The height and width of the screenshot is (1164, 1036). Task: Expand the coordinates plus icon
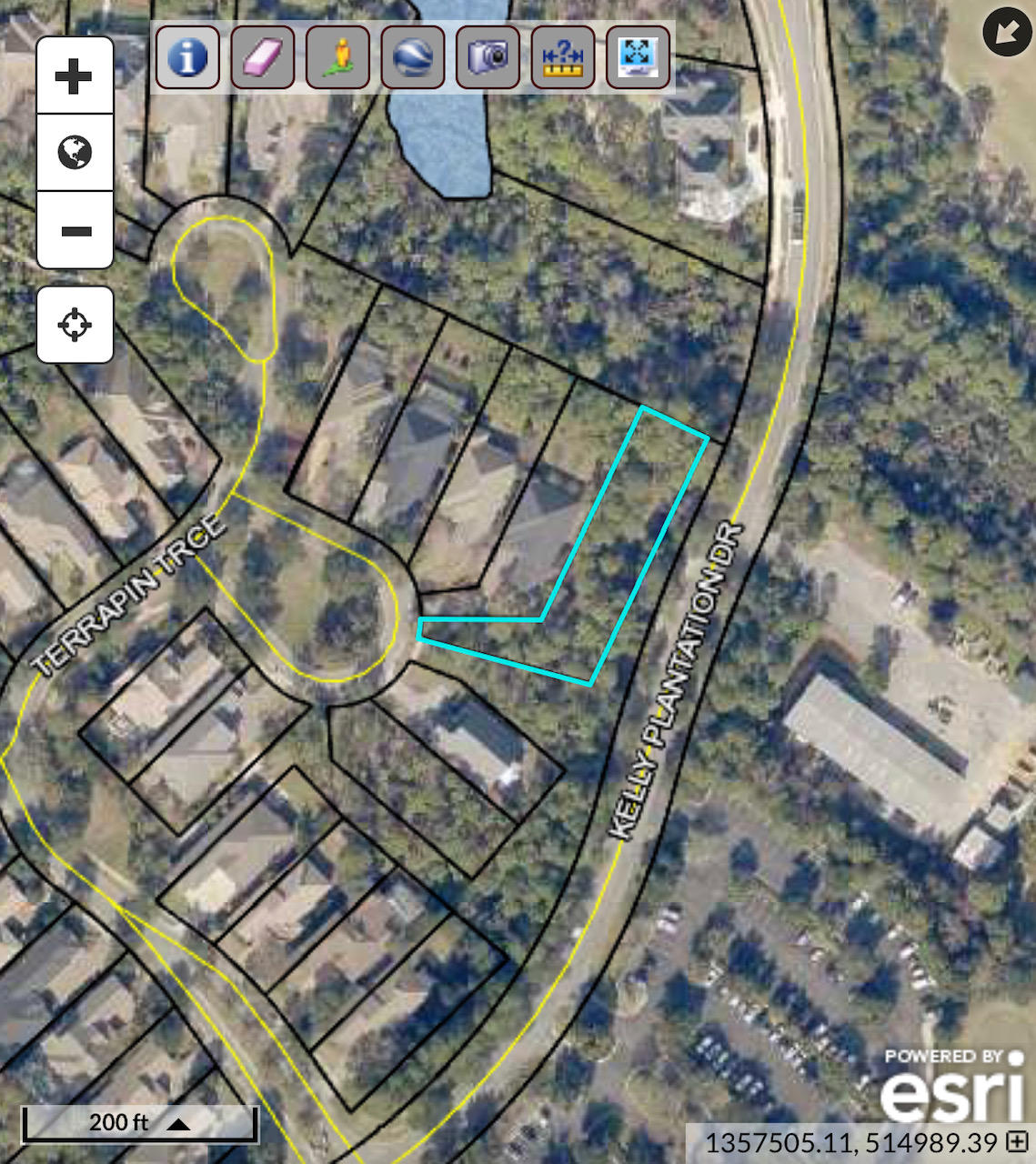[x=1018, y=1141]
